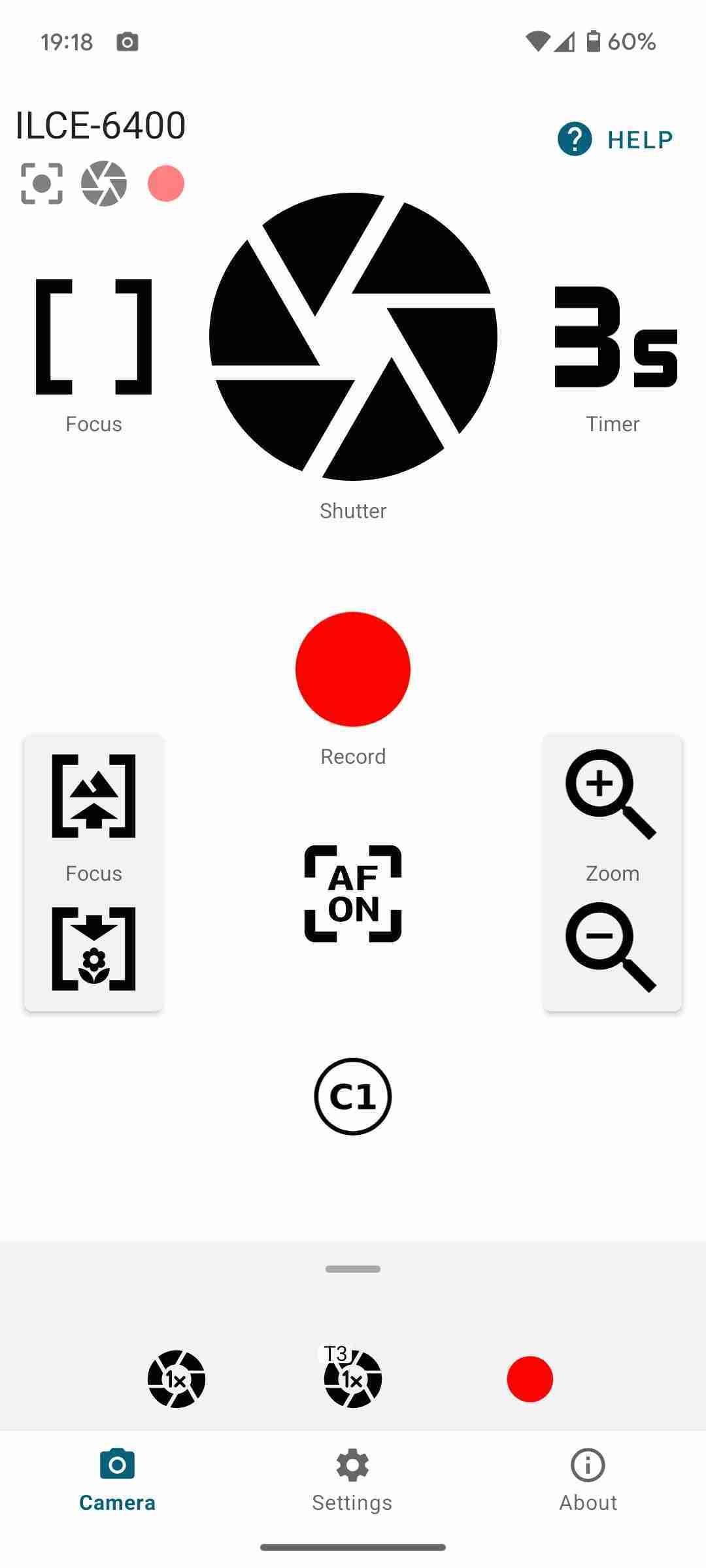Tap the small red record shortcut
The image size is (706, 1568).
tap(529, 1379)
